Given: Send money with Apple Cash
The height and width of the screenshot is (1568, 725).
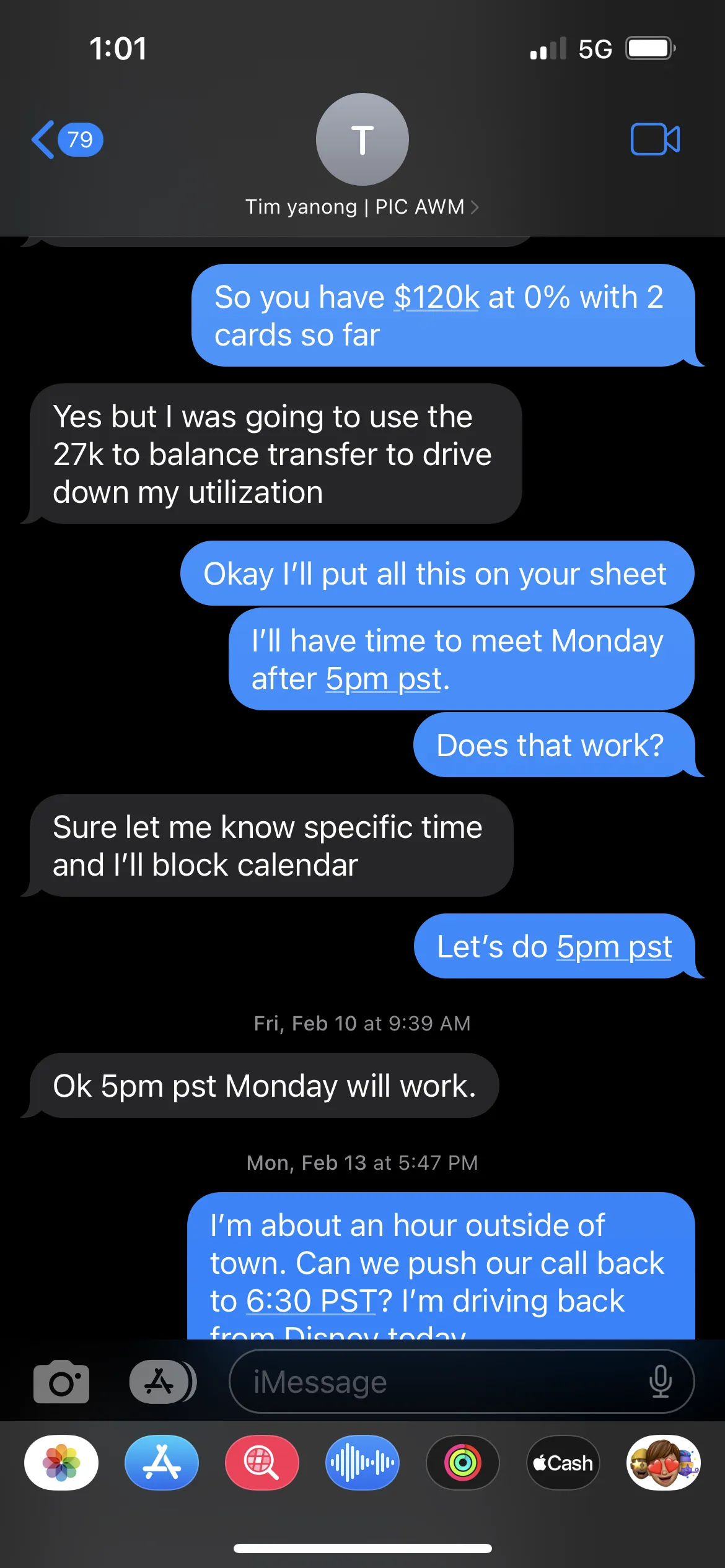Looking at the screenshot, I should click(x=563, y=1463).
